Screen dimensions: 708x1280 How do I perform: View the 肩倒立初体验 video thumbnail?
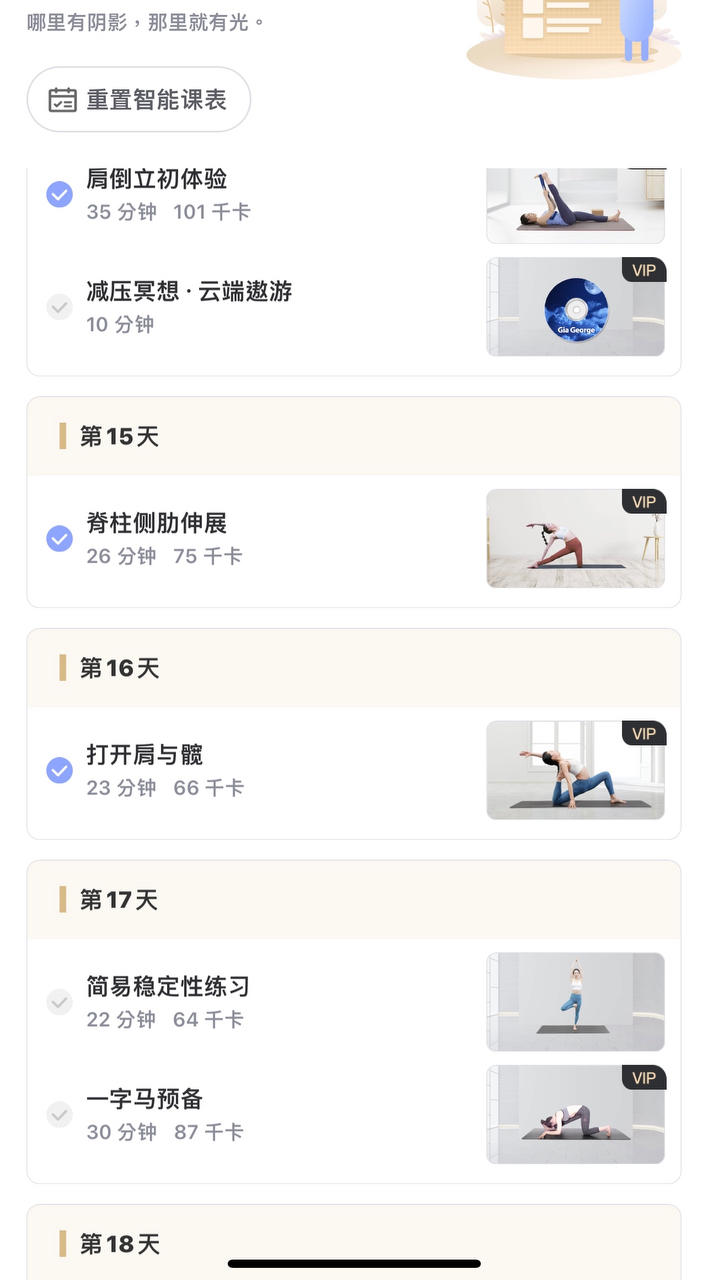(575, 205)
